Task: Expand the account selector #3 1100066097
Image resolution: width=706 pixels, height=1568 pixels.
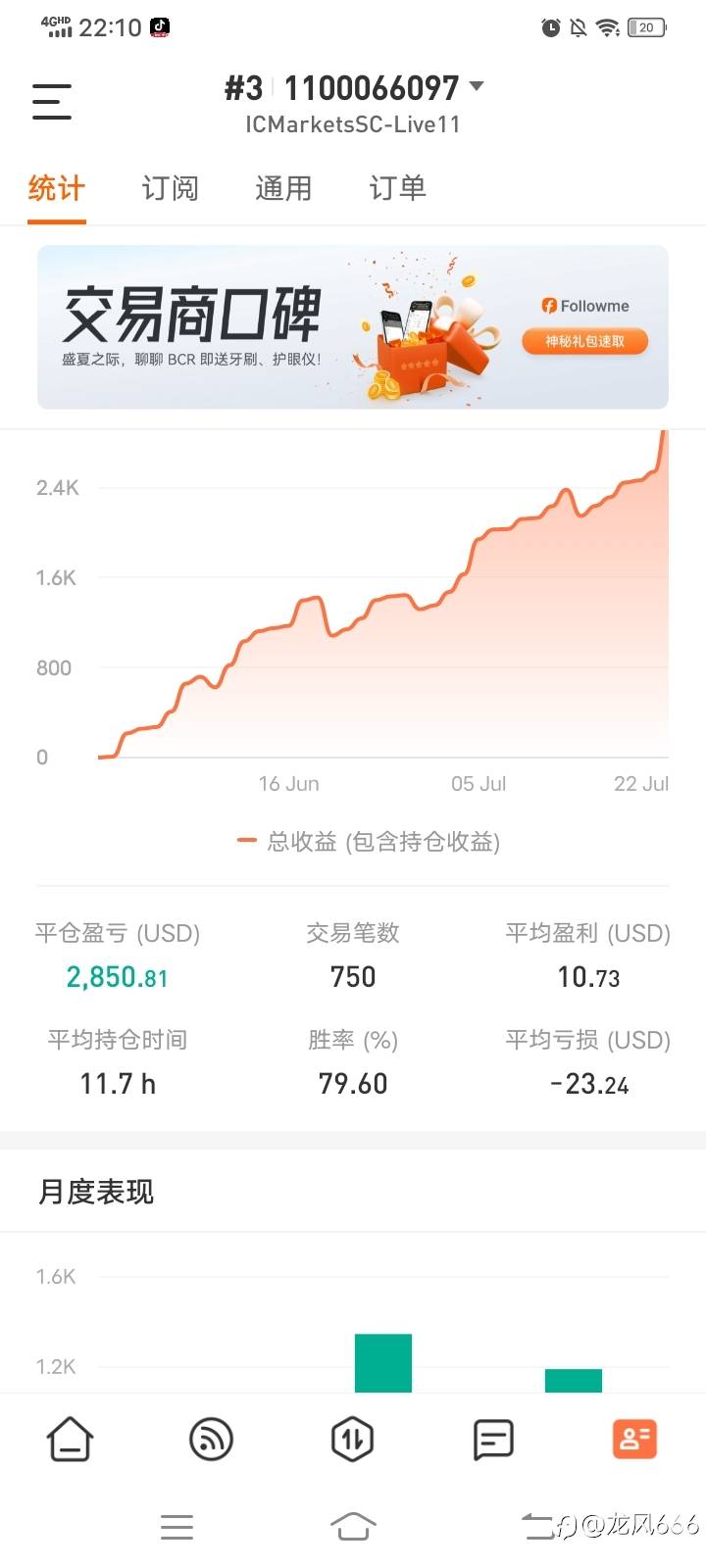Action: 353,88
